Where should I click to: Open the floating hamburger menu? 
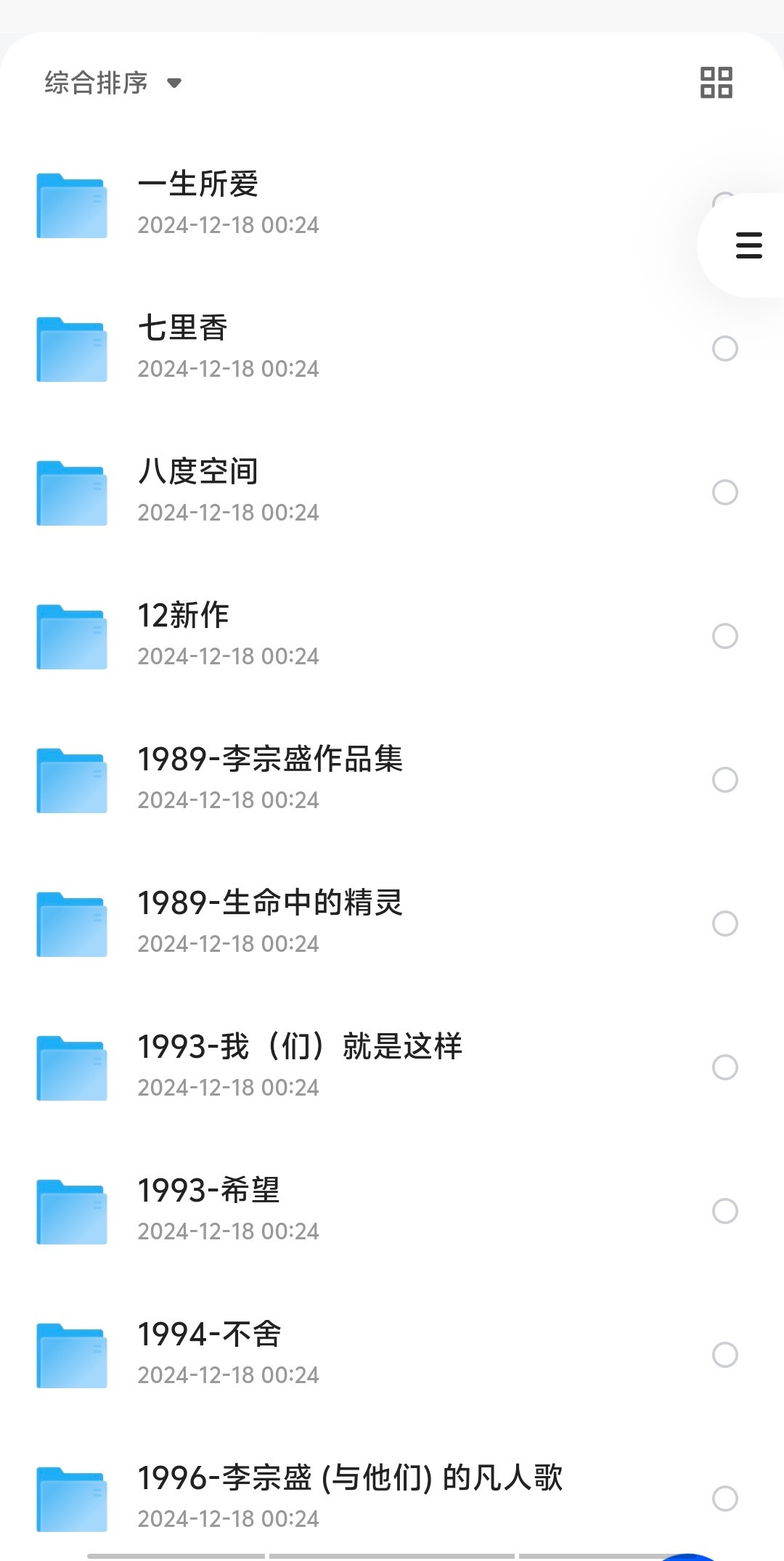click(748, 245)
